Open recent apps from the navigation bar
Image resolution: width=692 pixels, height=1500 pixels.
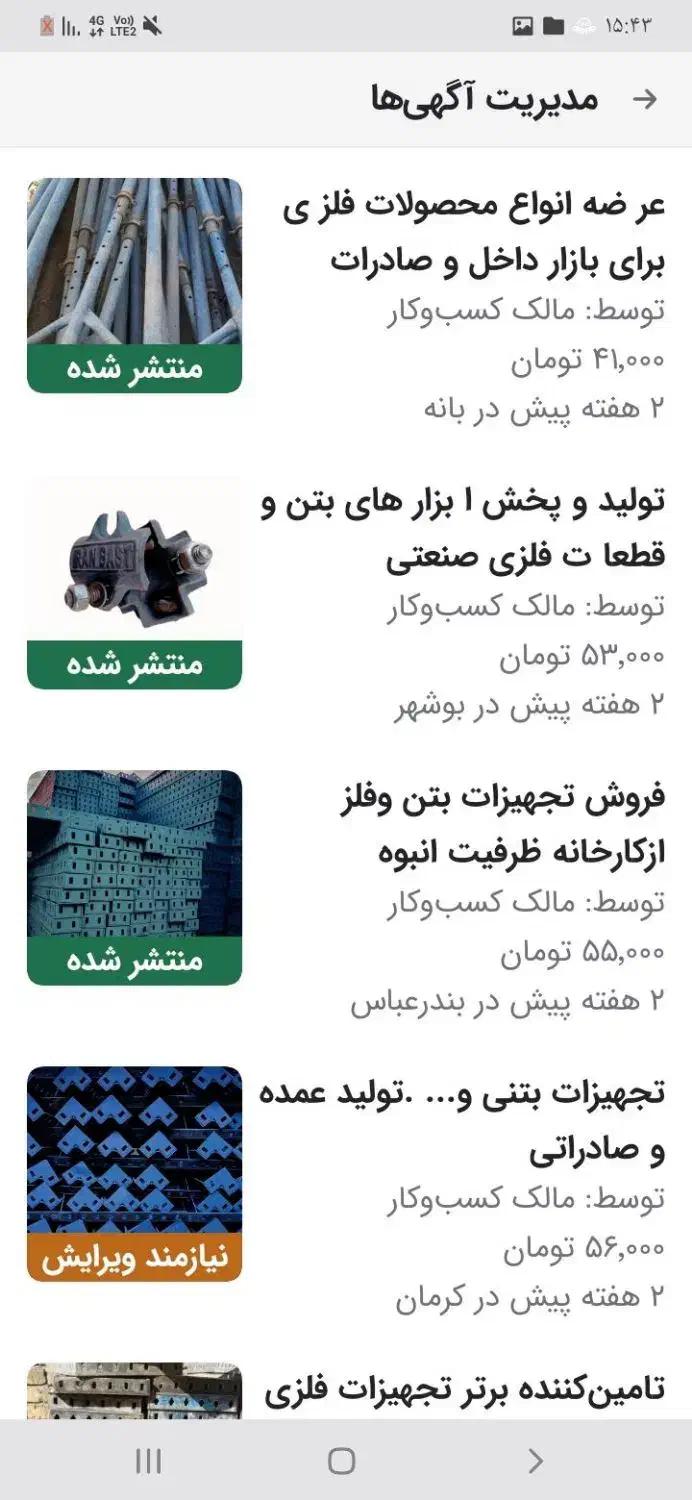tap(148, 1461)
